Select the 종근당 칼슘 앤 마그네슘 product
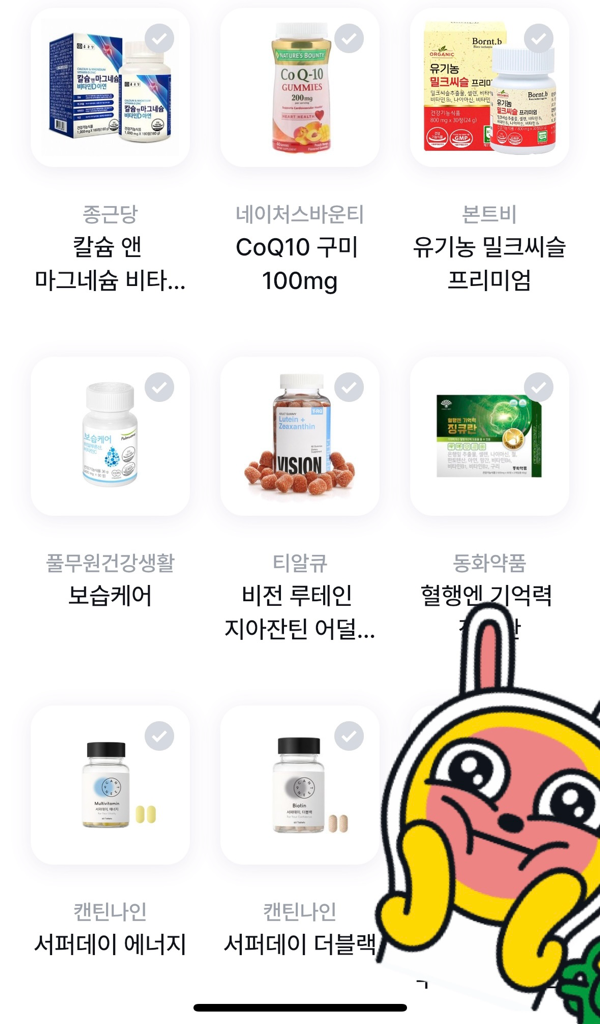Image resolution: width=600 pixels, height=1024 pixels. pos(110,90)
